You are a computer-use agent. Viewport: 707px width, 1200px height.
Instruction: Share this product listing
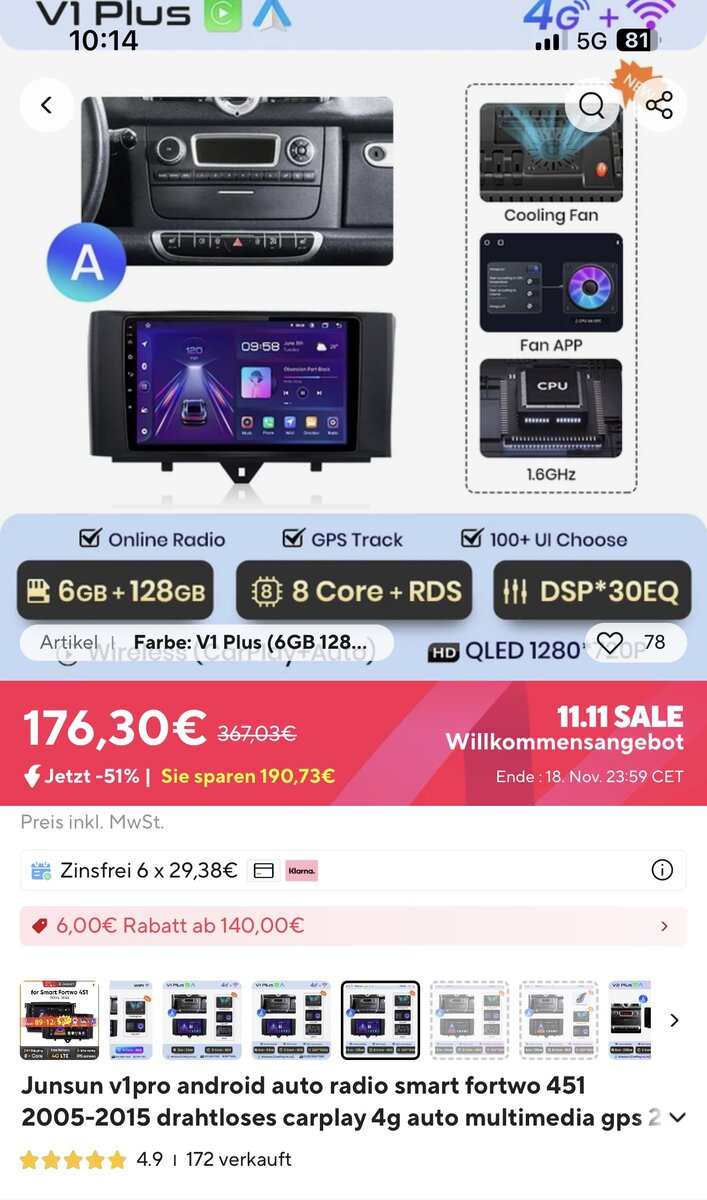point(659,105)
